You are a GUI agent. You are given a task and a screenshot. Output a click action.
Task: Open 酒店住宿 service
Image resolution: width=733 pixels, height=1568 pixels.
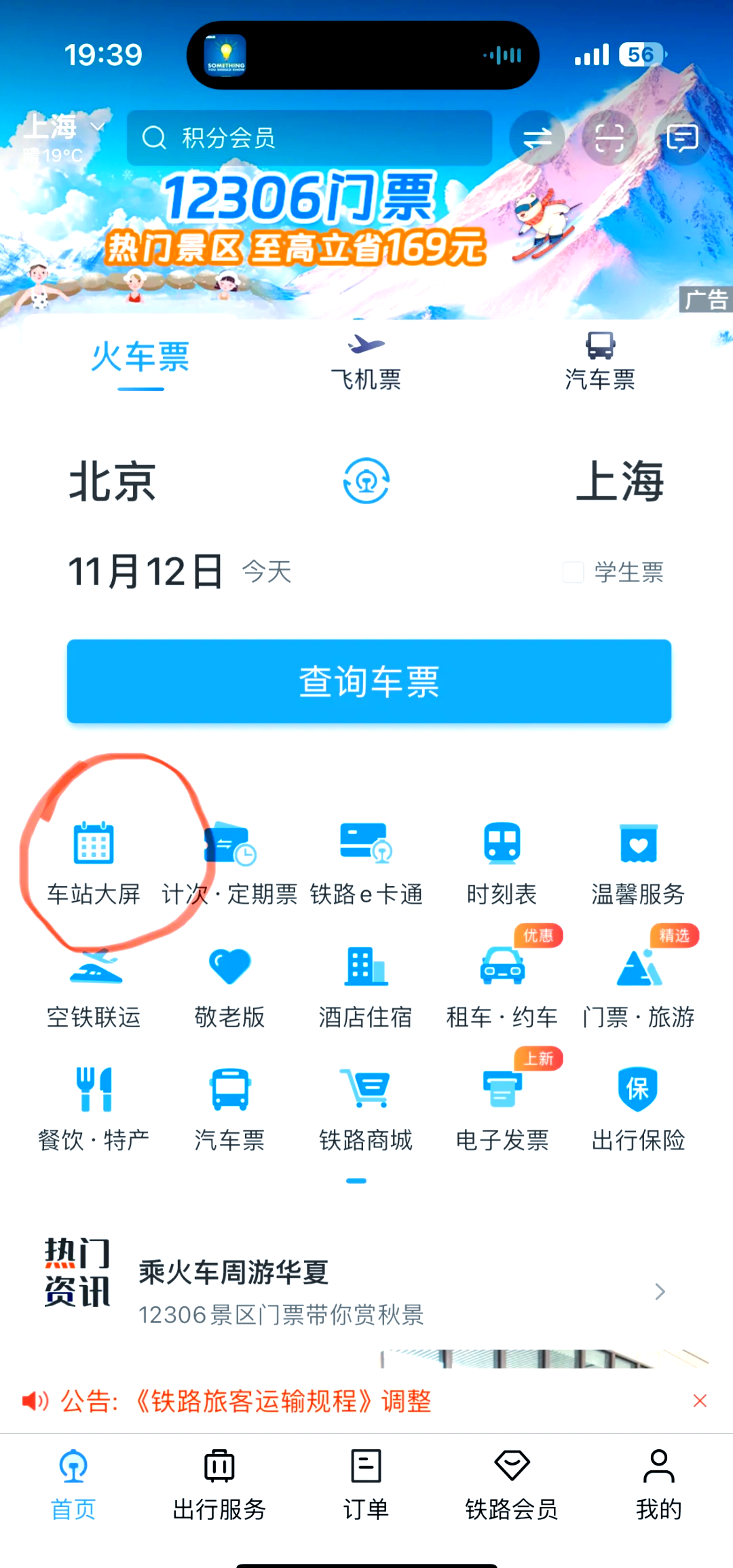pyautogui.click(x=366, y=988)
